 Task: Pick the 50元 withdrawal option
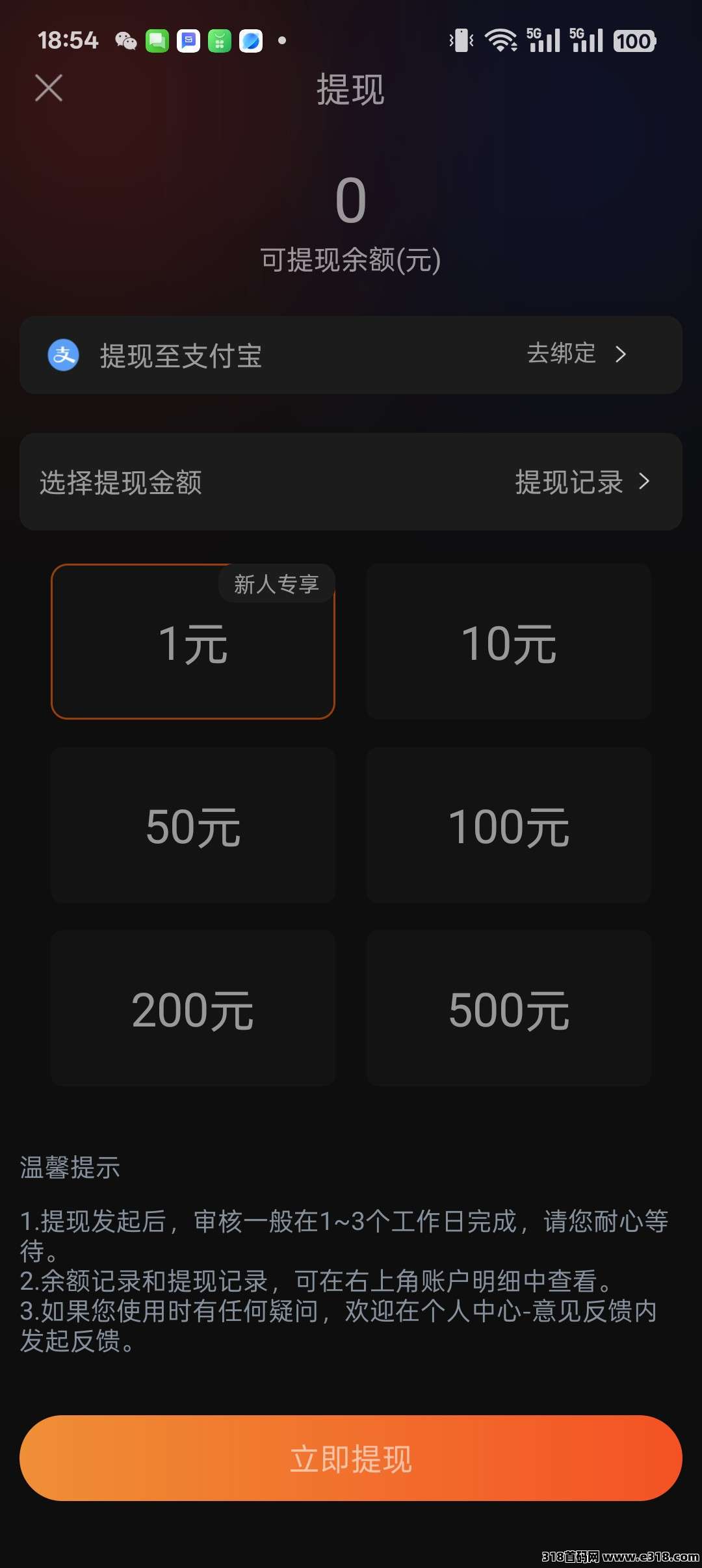(x=193, y=826)
